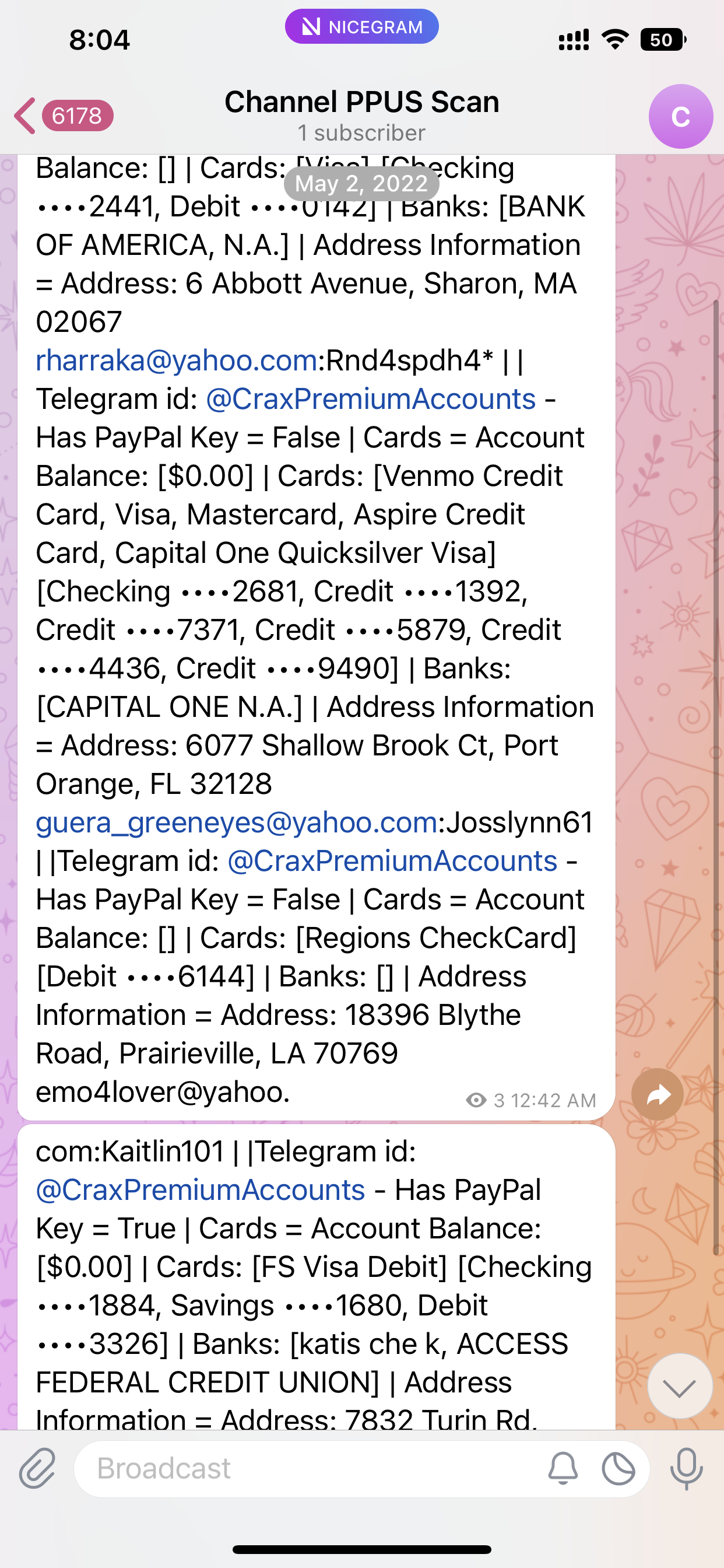Viewport: 724px width, 1568px height.
Task: Tap the May 2, 2022 date pill
Action: click(361, 183)
